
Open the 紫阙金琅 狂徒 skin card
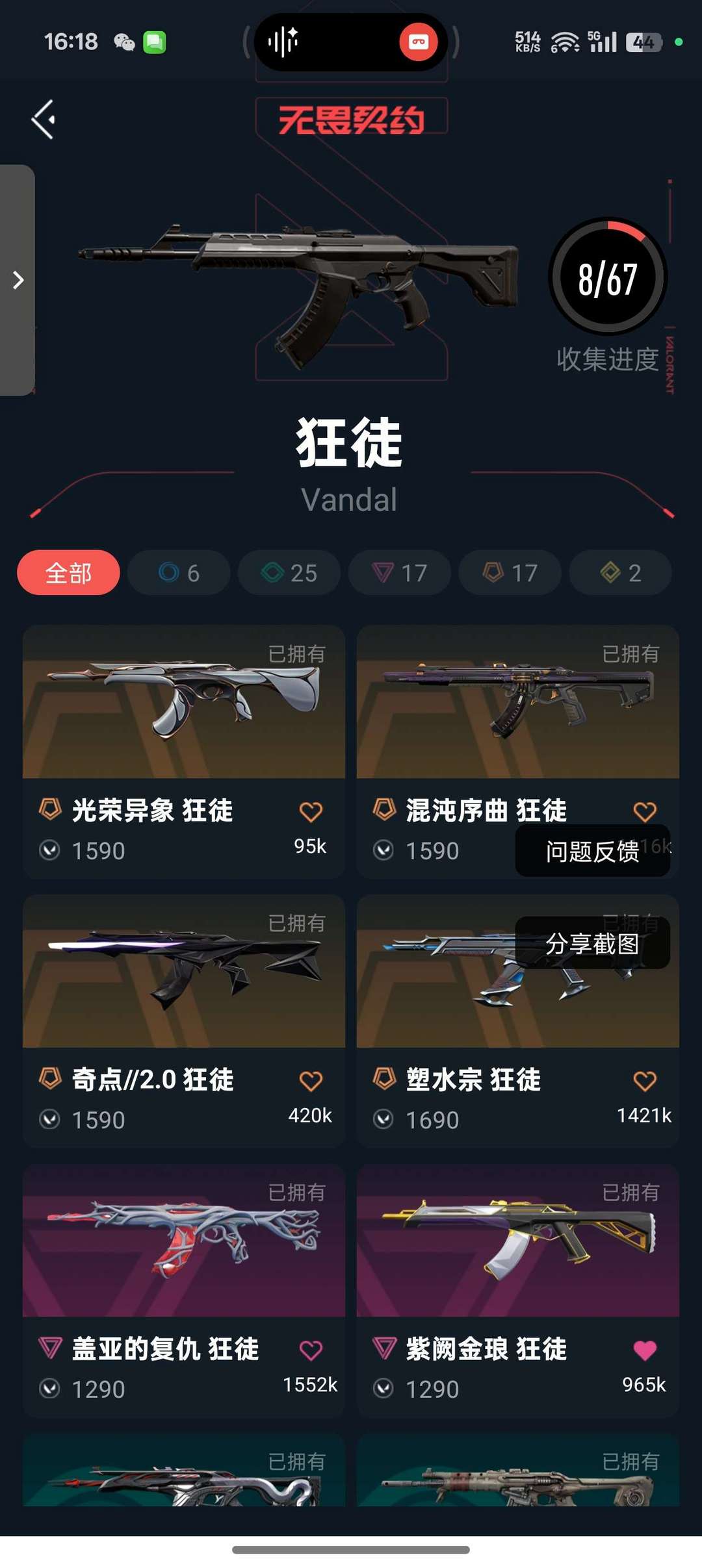[518, 1291]
